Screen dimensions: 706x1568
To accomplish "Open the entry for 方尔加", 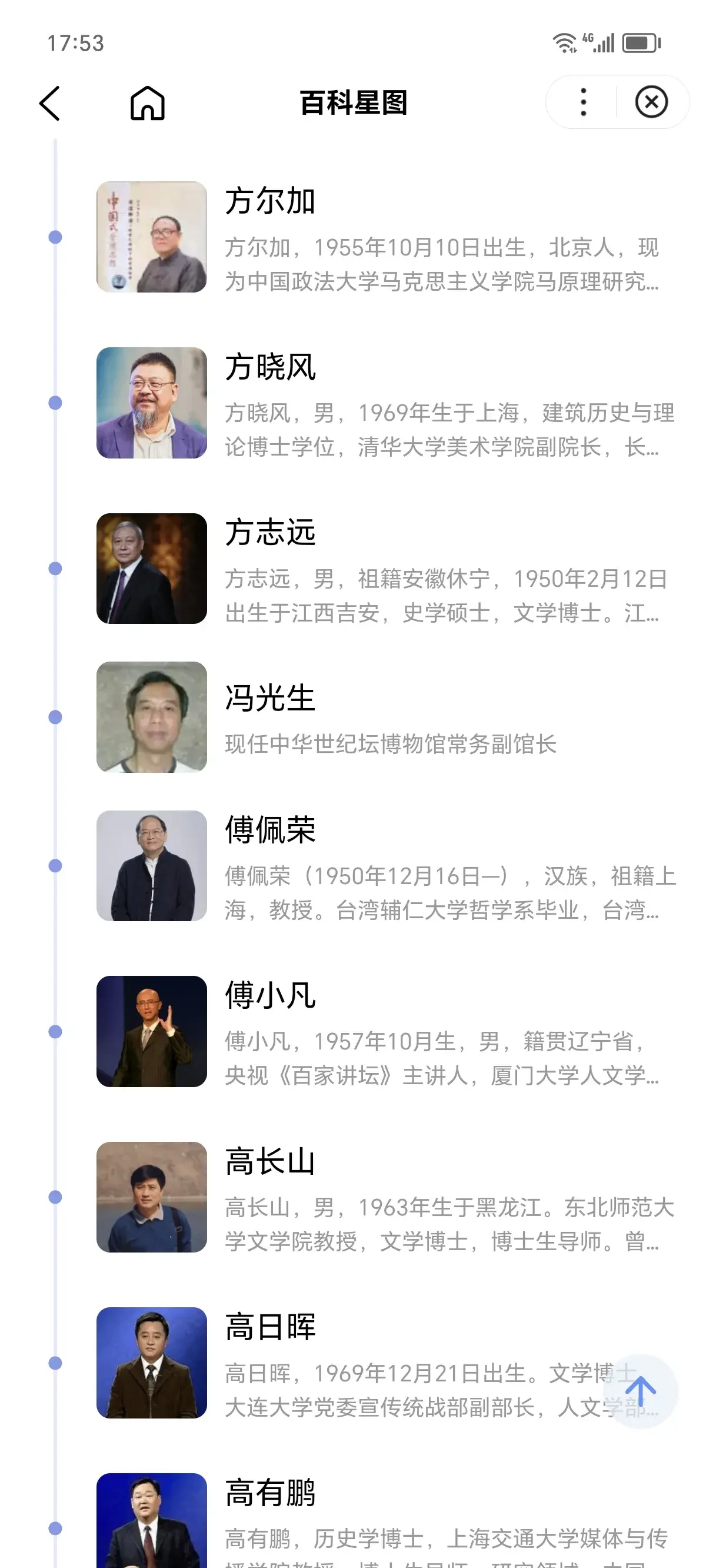I will click(x=387, y=237).
